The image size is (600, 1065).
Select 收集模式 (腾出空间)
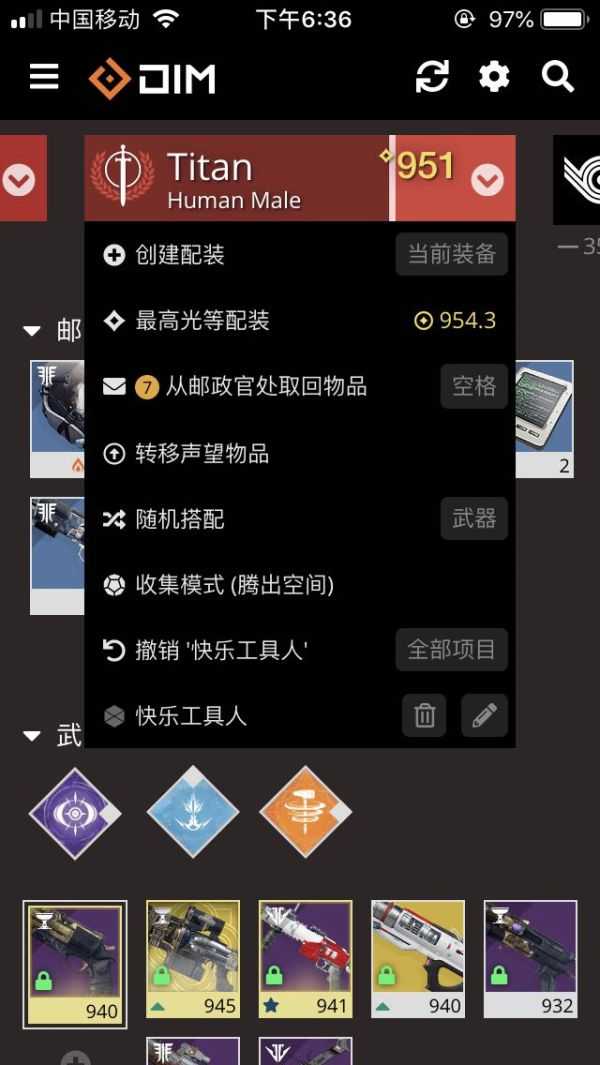pos(234,585)
